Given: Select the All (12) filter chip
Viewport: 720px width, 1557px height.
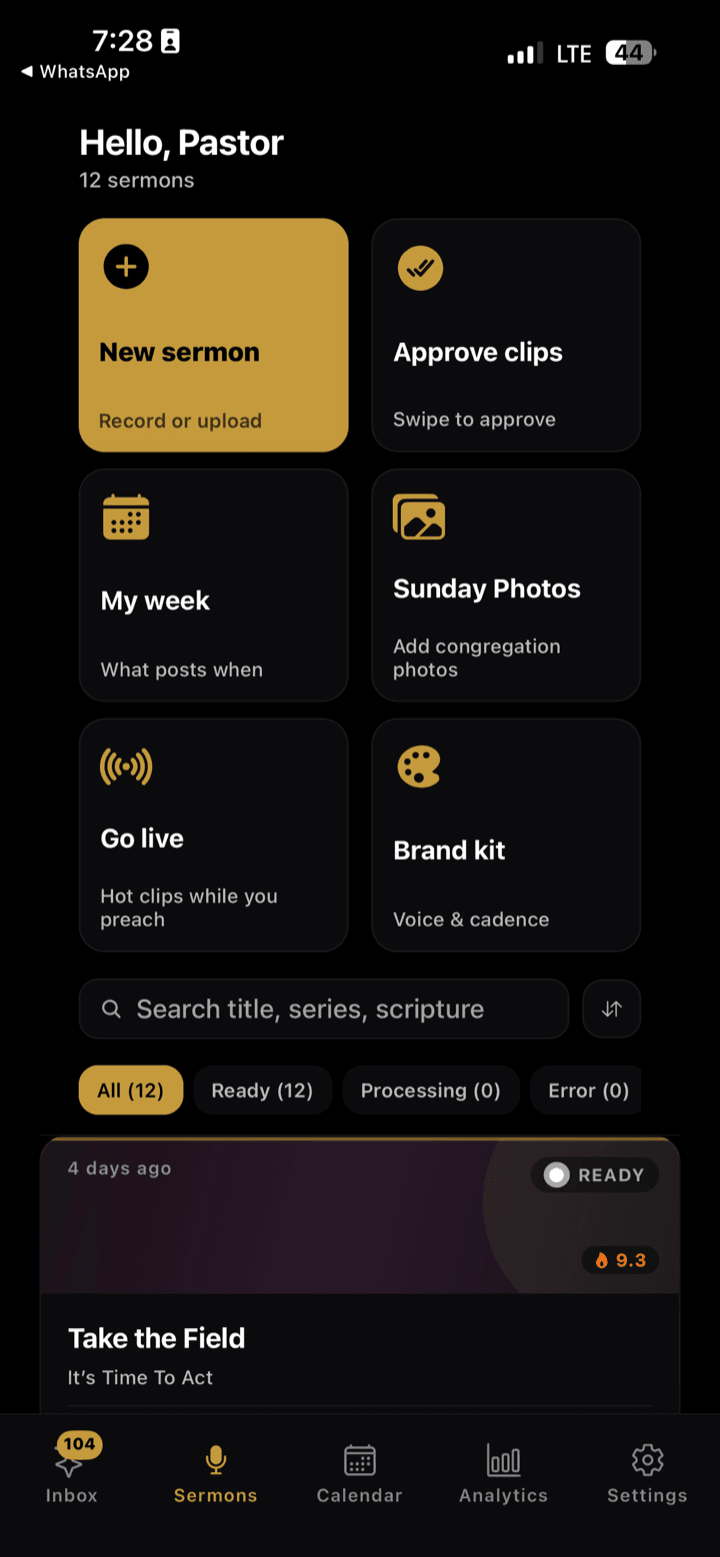Looking at the screenshot, I should (131, 1090).
